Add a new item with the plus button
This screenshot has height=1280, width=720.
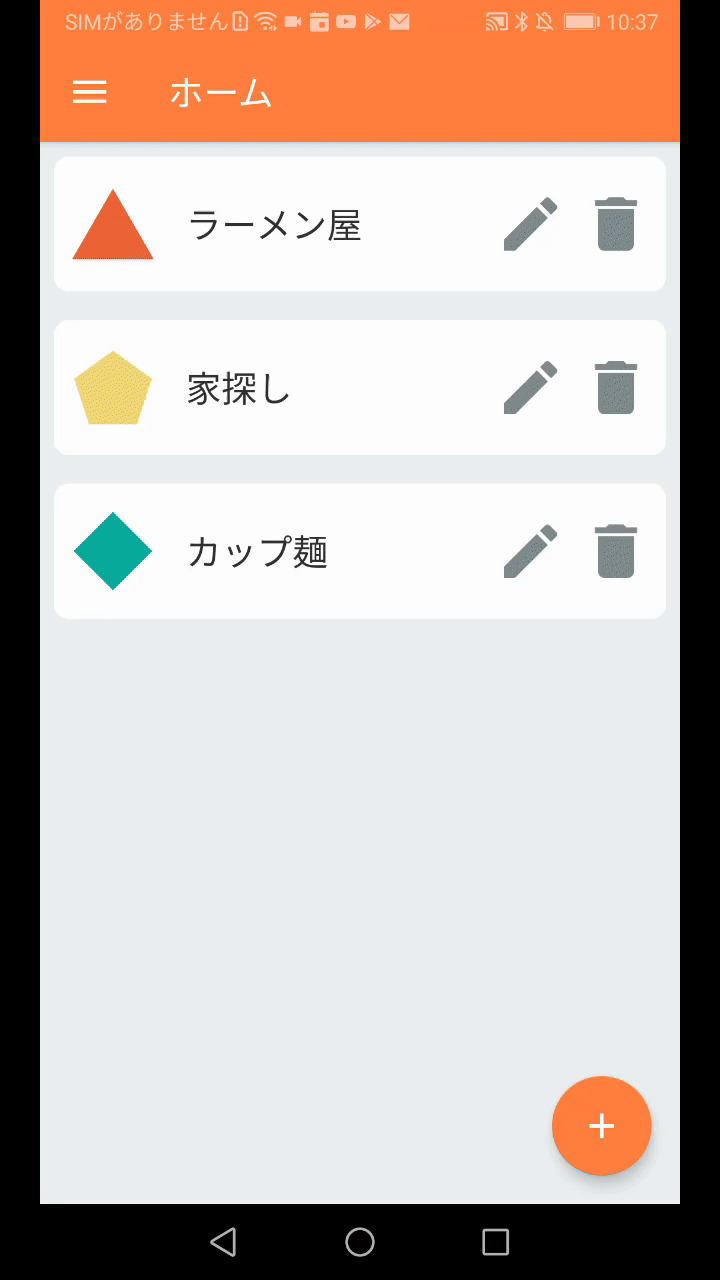click(601, 1126)
